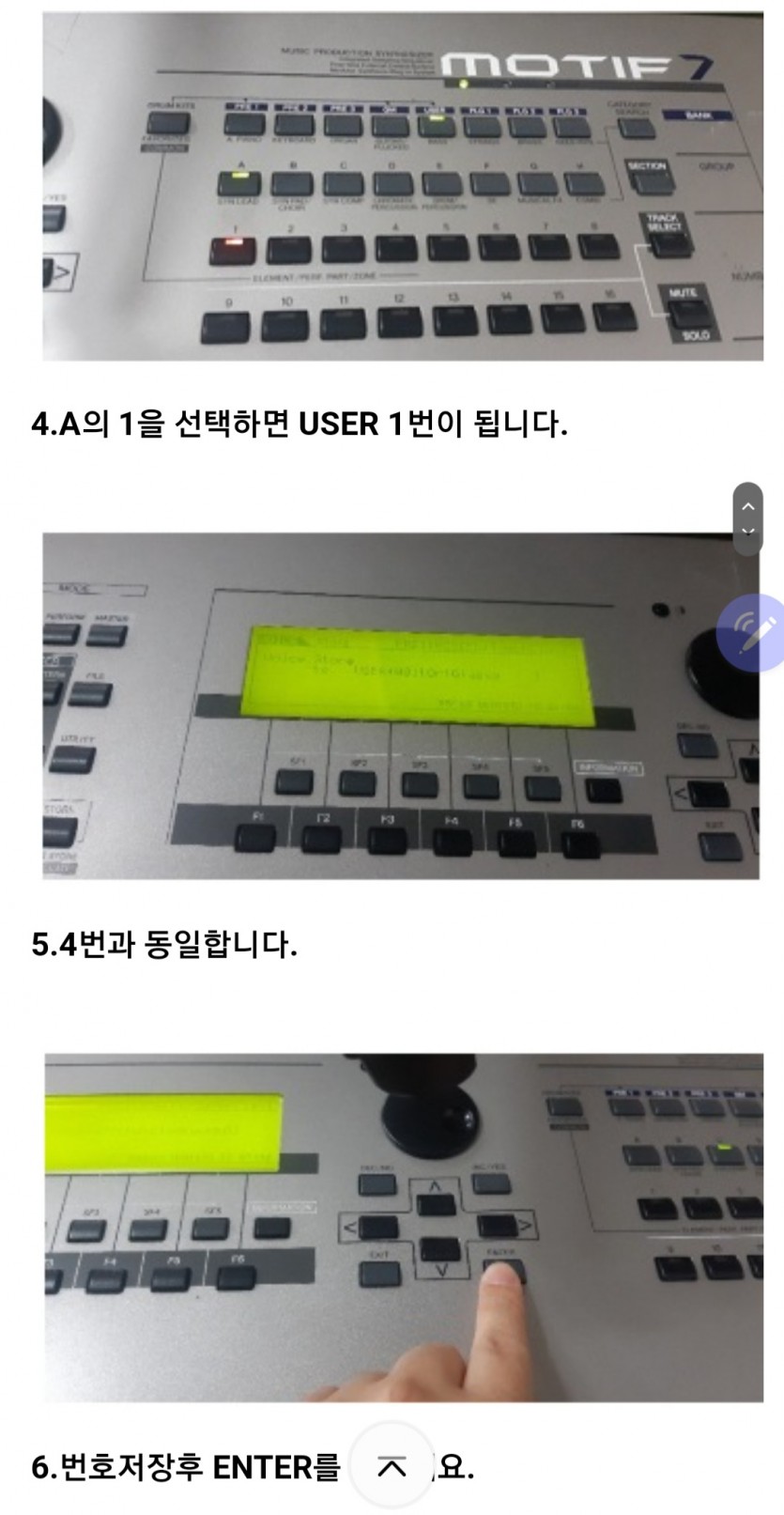Open the MOTIF 7 button panel photo
Screen dimensions: 784x1515
coord(402,188)
